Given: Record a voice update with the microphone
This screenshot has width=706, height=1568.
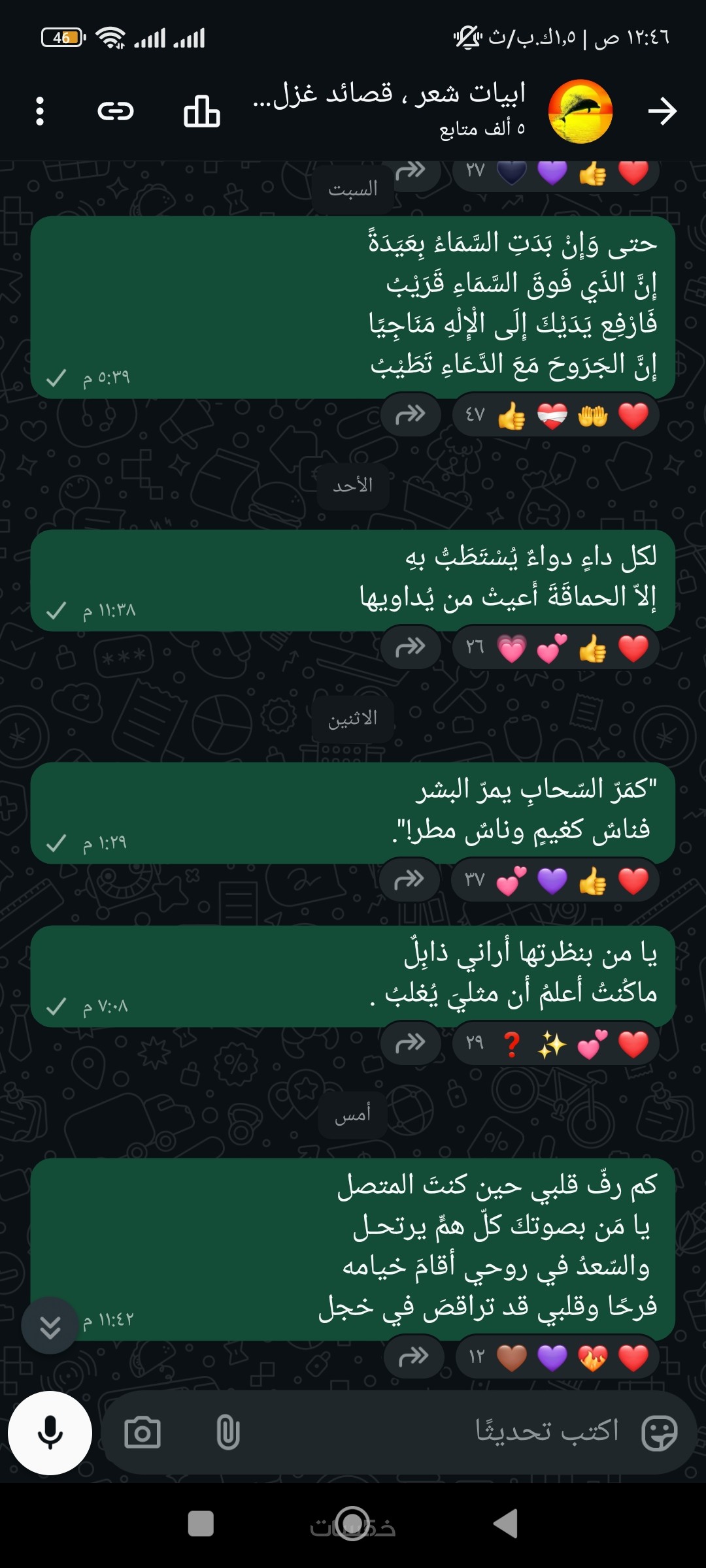Looking at the screenshot, I should click(50, 1432).
